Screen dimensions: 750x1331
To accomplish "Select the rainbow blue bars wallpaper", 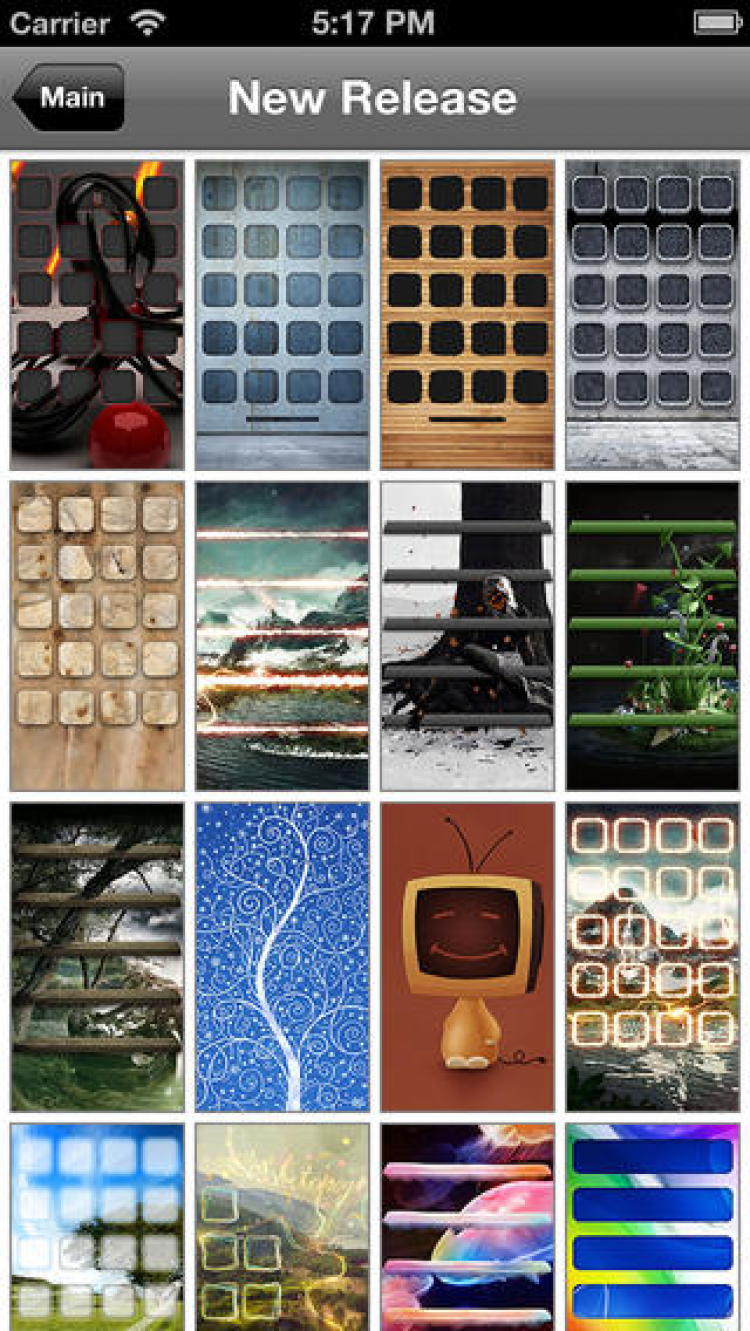I will pyautogui.click(x=652, y=1226).
